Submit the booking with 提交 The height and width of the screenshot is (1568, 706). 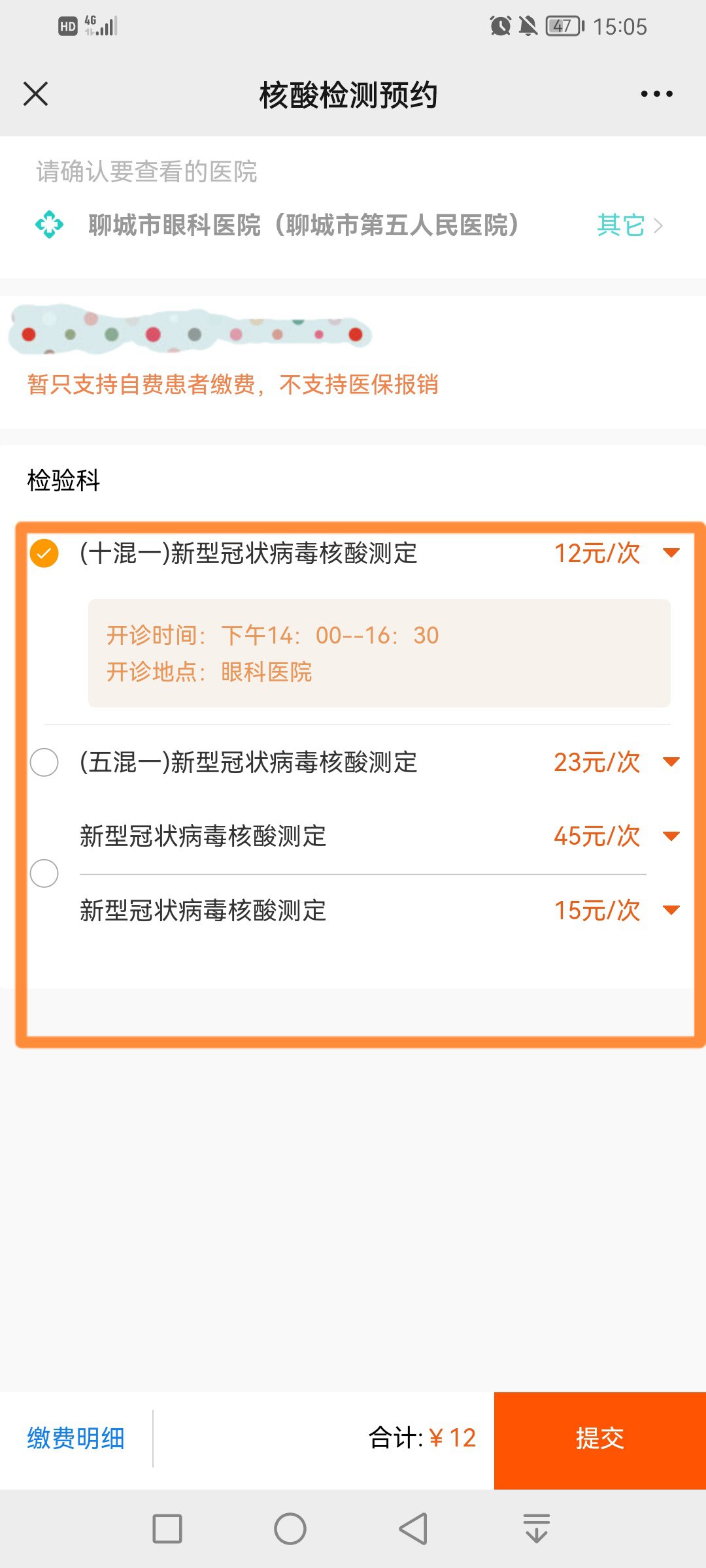[x=599, y=1438]
